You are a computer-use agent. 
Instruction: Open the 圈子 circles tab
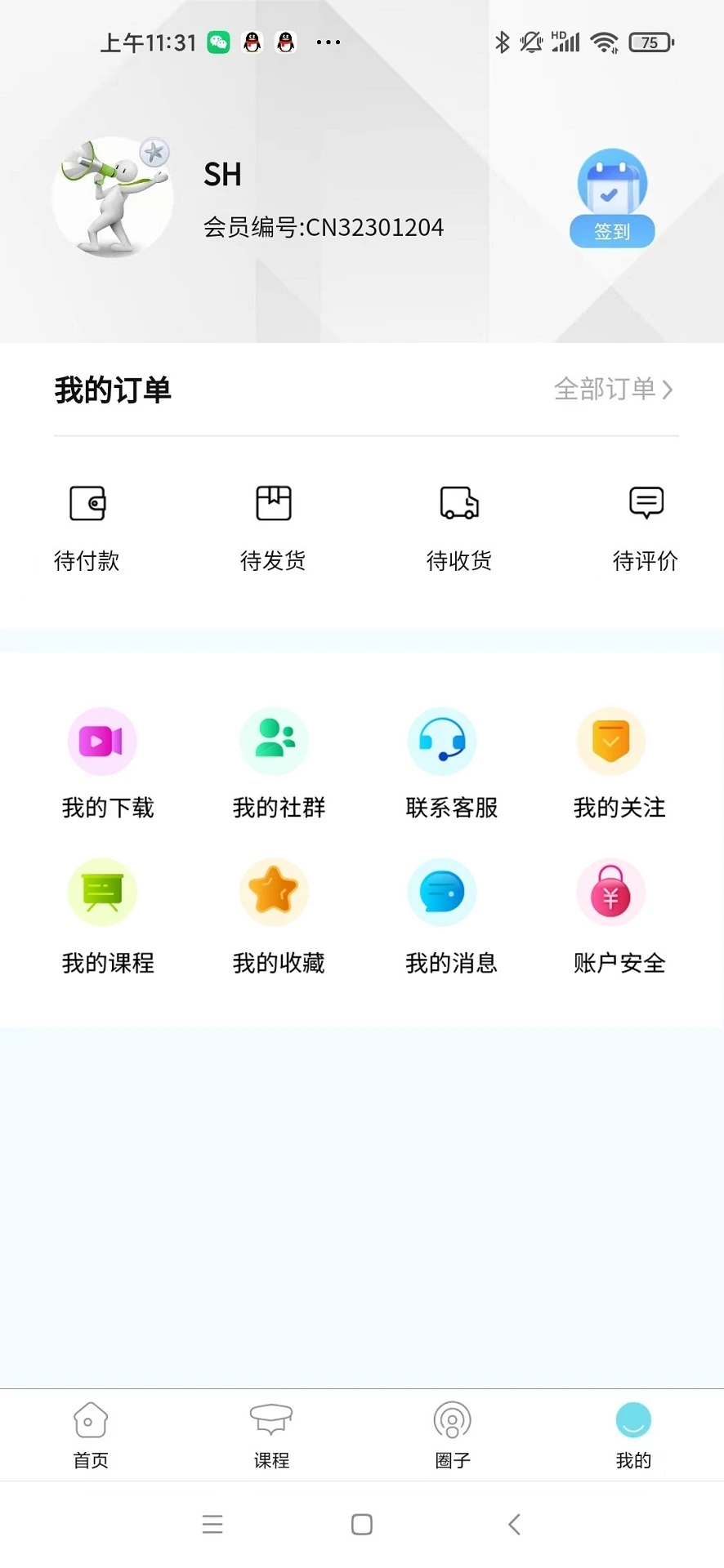click(x=452, y=1435)
